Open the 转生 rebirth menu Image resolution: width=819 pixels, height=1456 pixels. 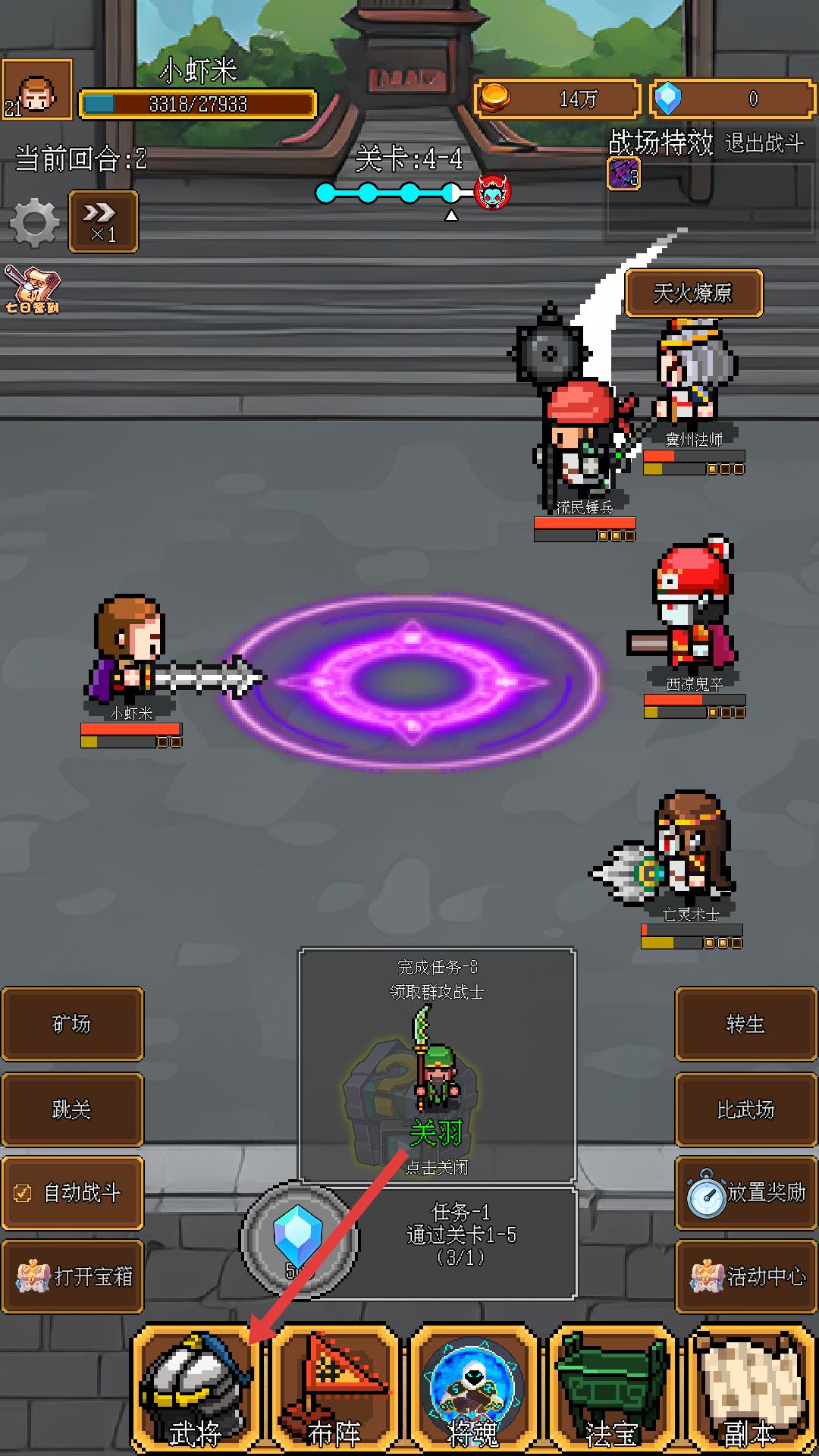[x=745, y=1024]
